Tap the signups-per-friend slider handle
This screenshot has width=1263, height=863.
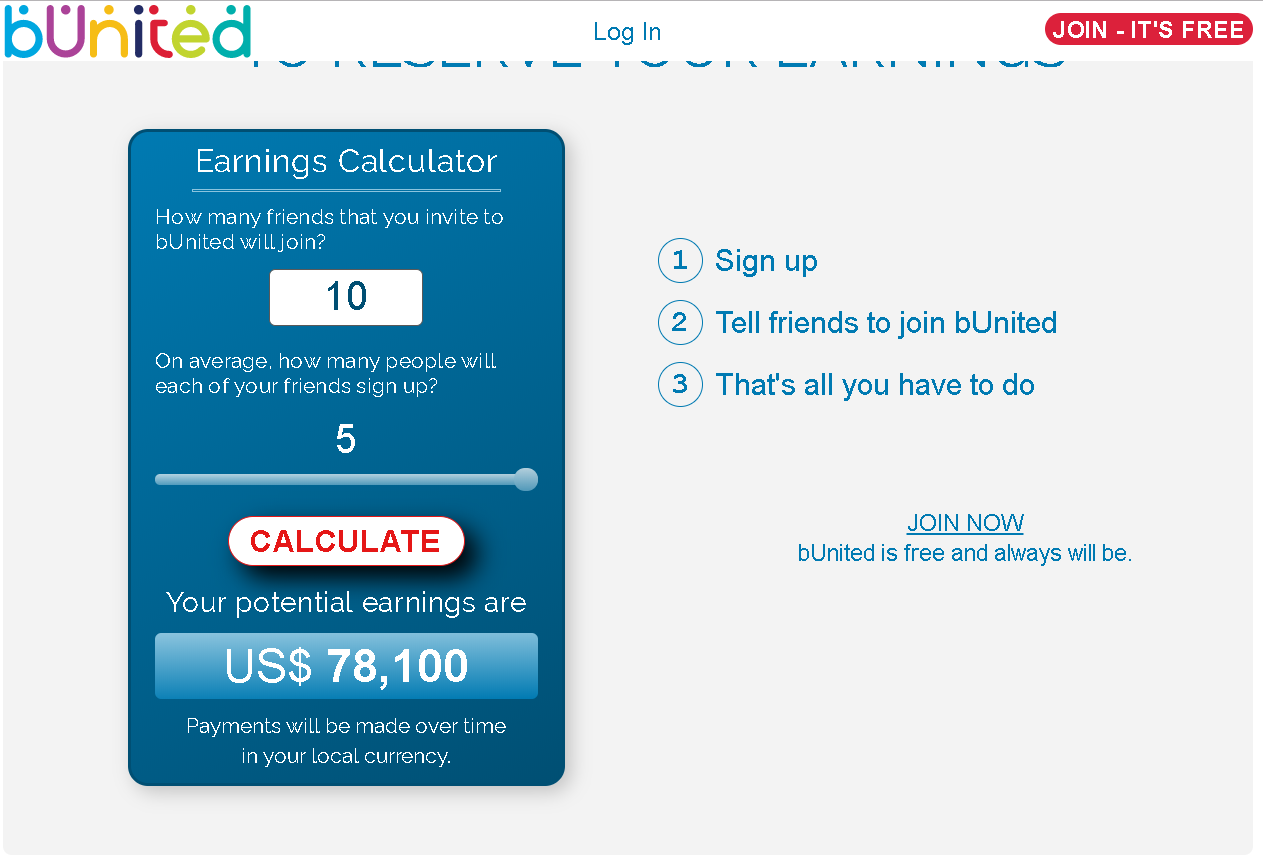coord(526,480)
